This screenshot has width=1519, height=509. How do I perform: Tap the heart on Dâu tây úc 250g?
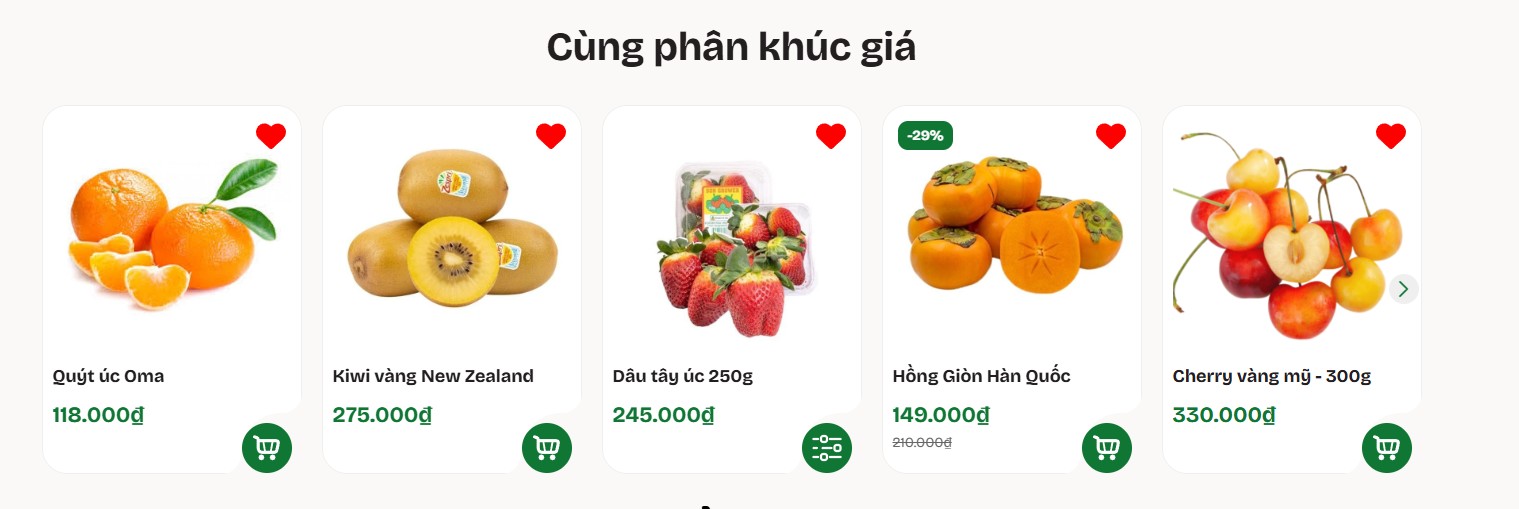pos(831,135)
